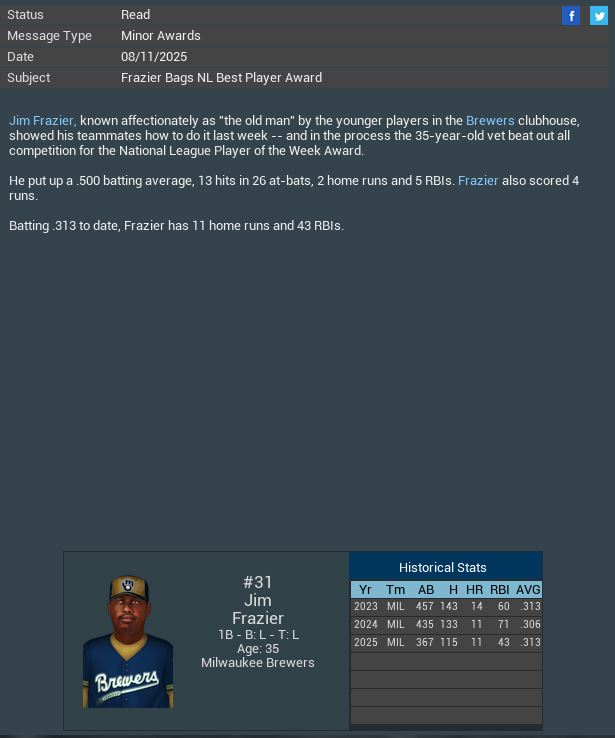Share this message on Twitter
Viewport: 615px width, 738px height.
click(598, 15)
